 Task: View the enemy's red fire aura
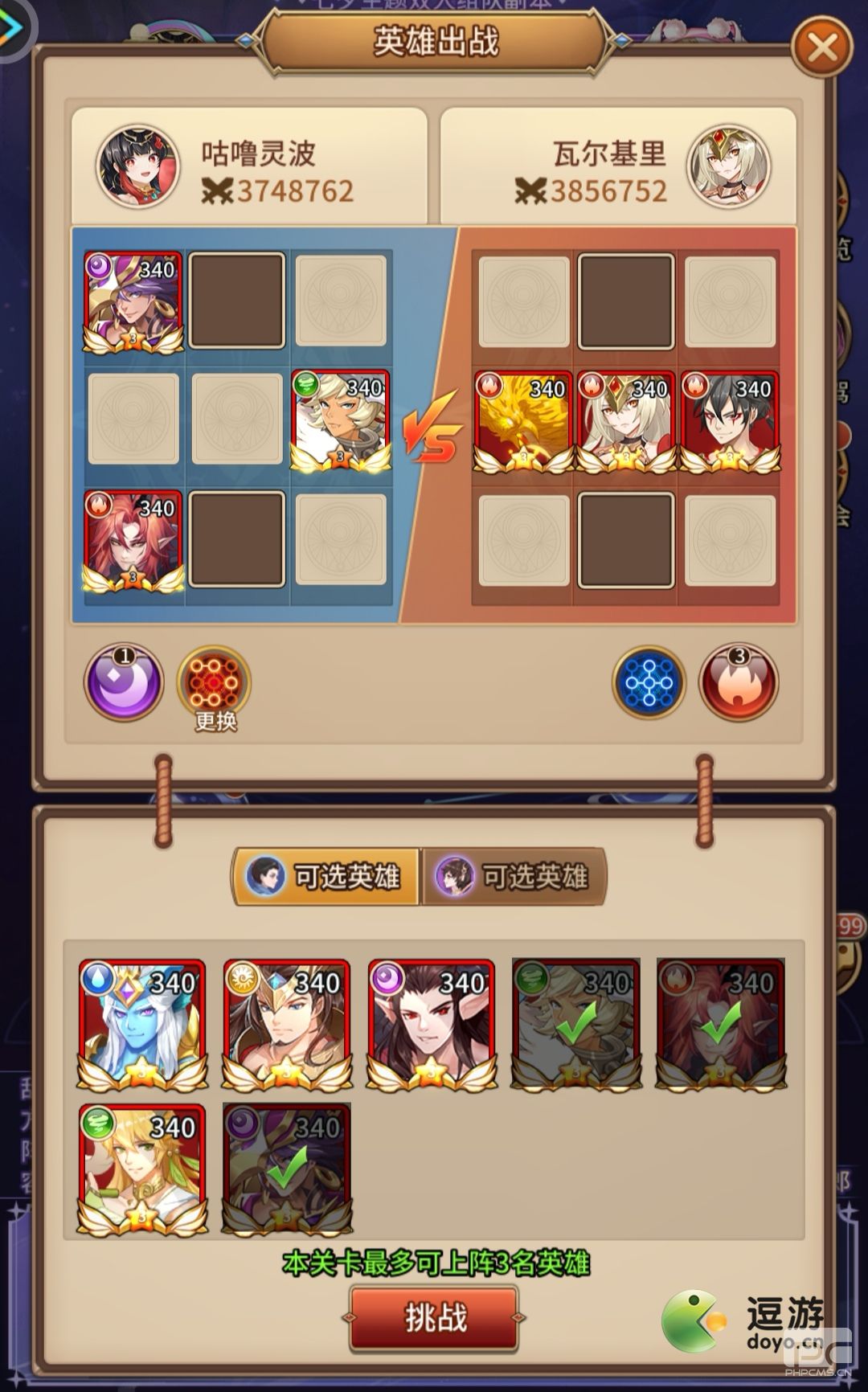(739, 682)
